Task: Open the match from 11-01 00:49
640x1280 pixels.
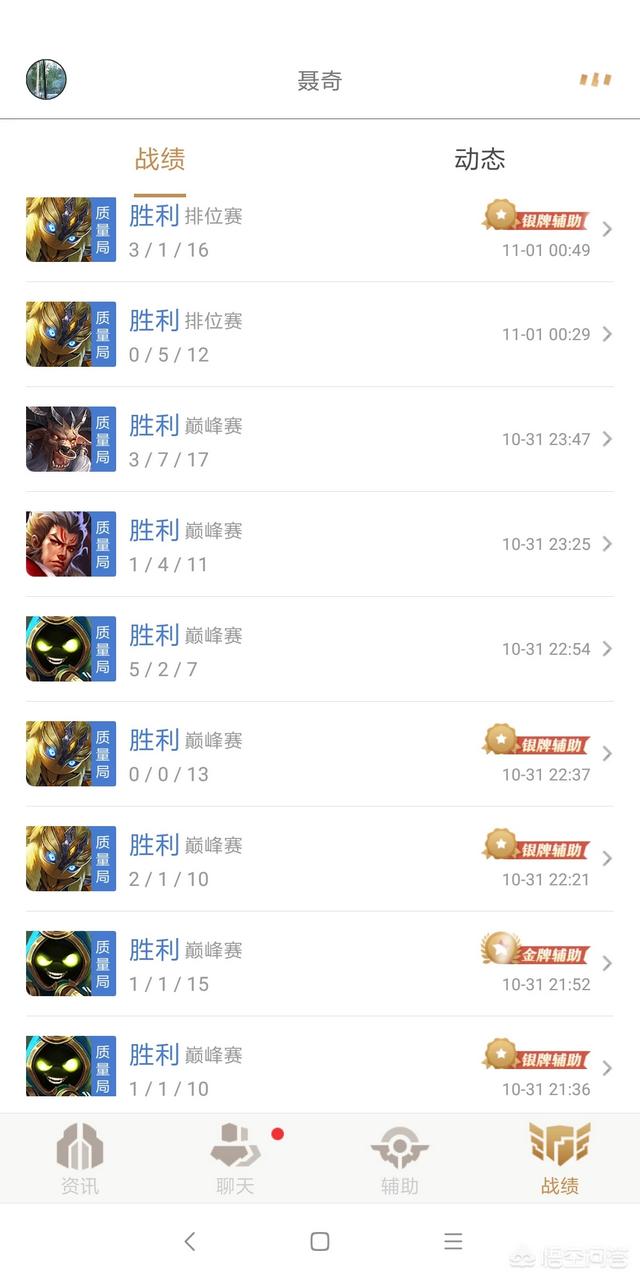Action: pos(320,230)
